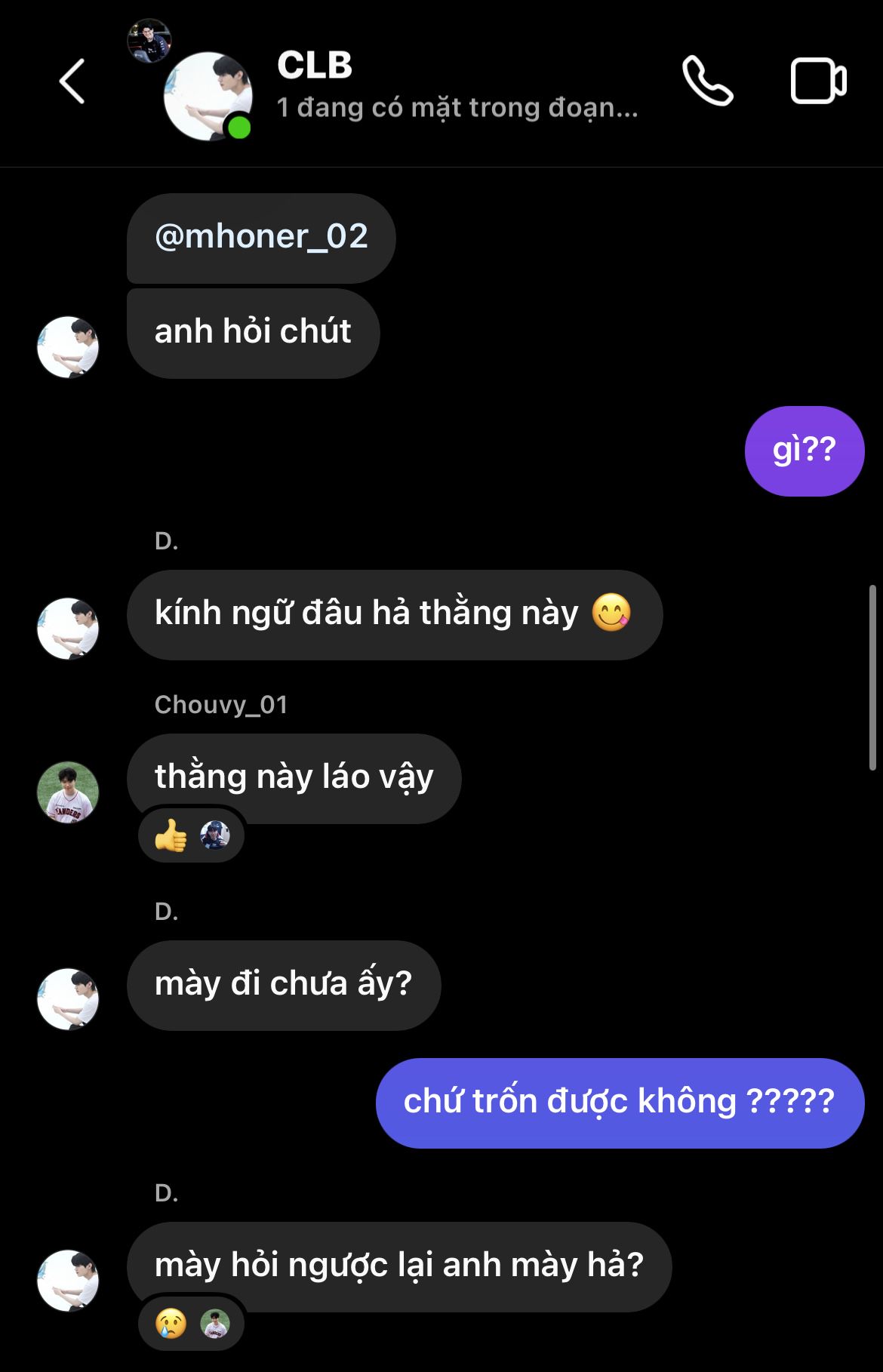
Task: Start a video call in CLB
Action: (x=818, y=81)
